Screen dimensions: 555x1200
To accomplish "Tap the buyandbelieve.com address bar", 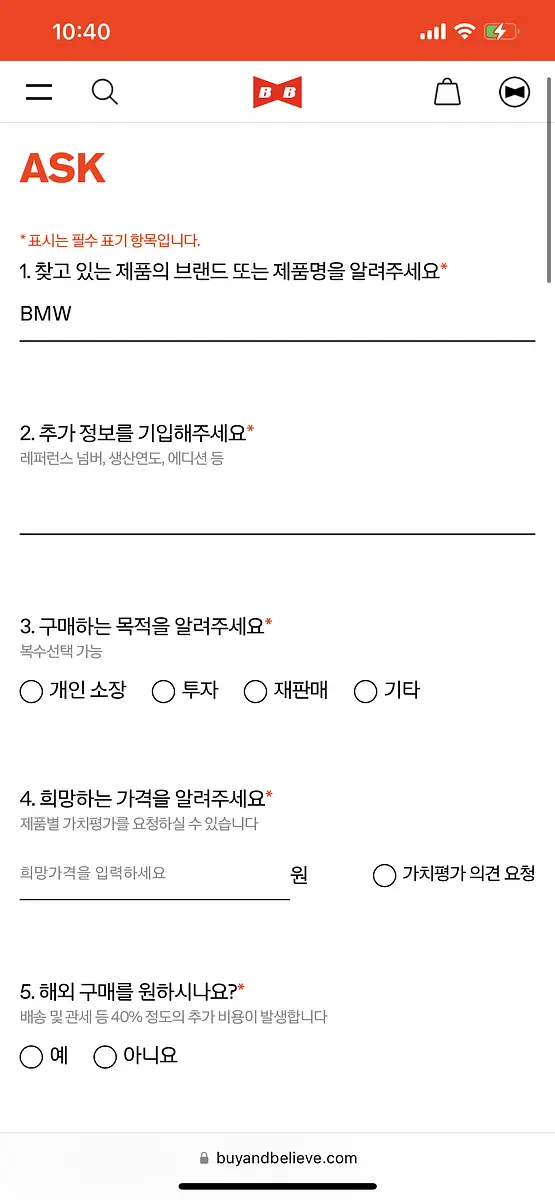I will [277, 1158].
